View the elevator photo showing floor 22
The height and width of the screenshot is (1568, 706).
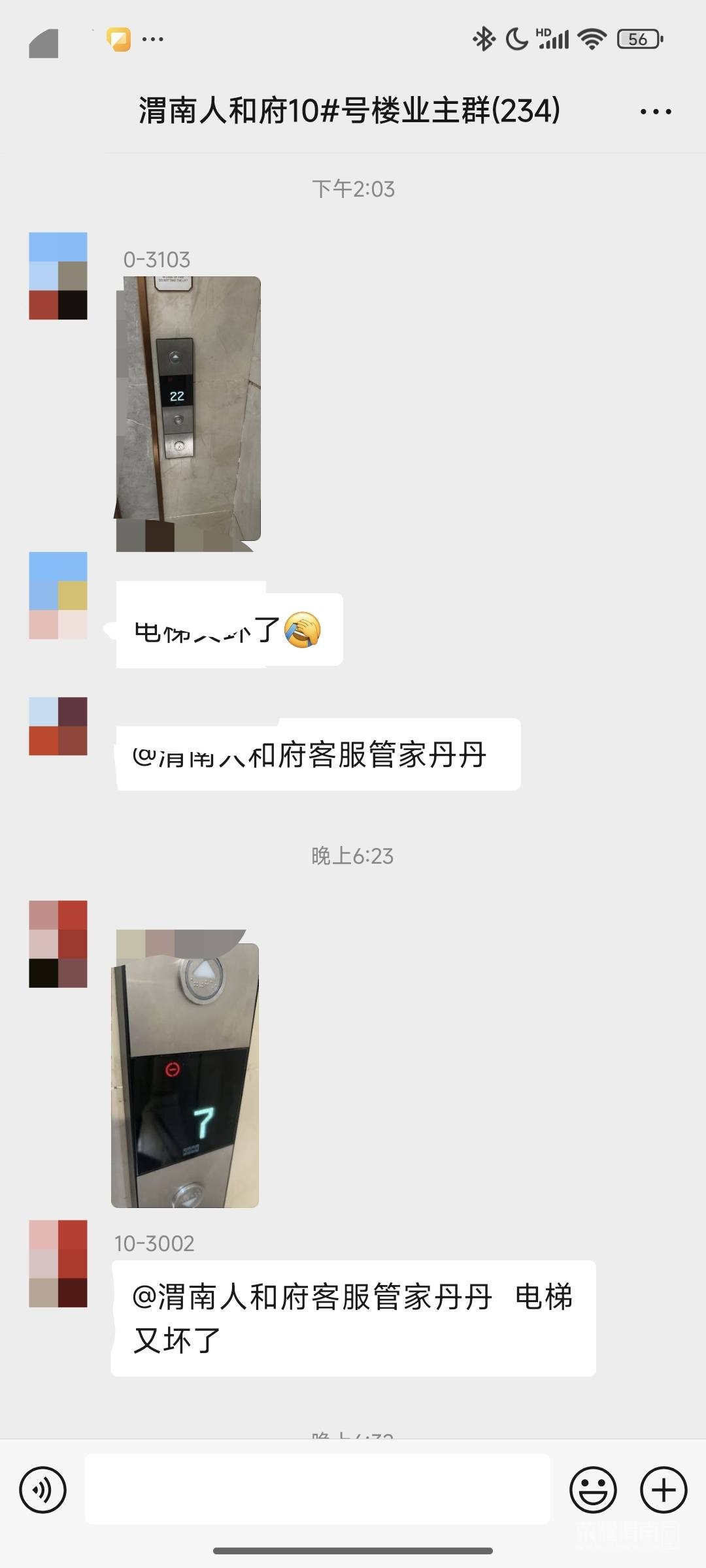188,409
